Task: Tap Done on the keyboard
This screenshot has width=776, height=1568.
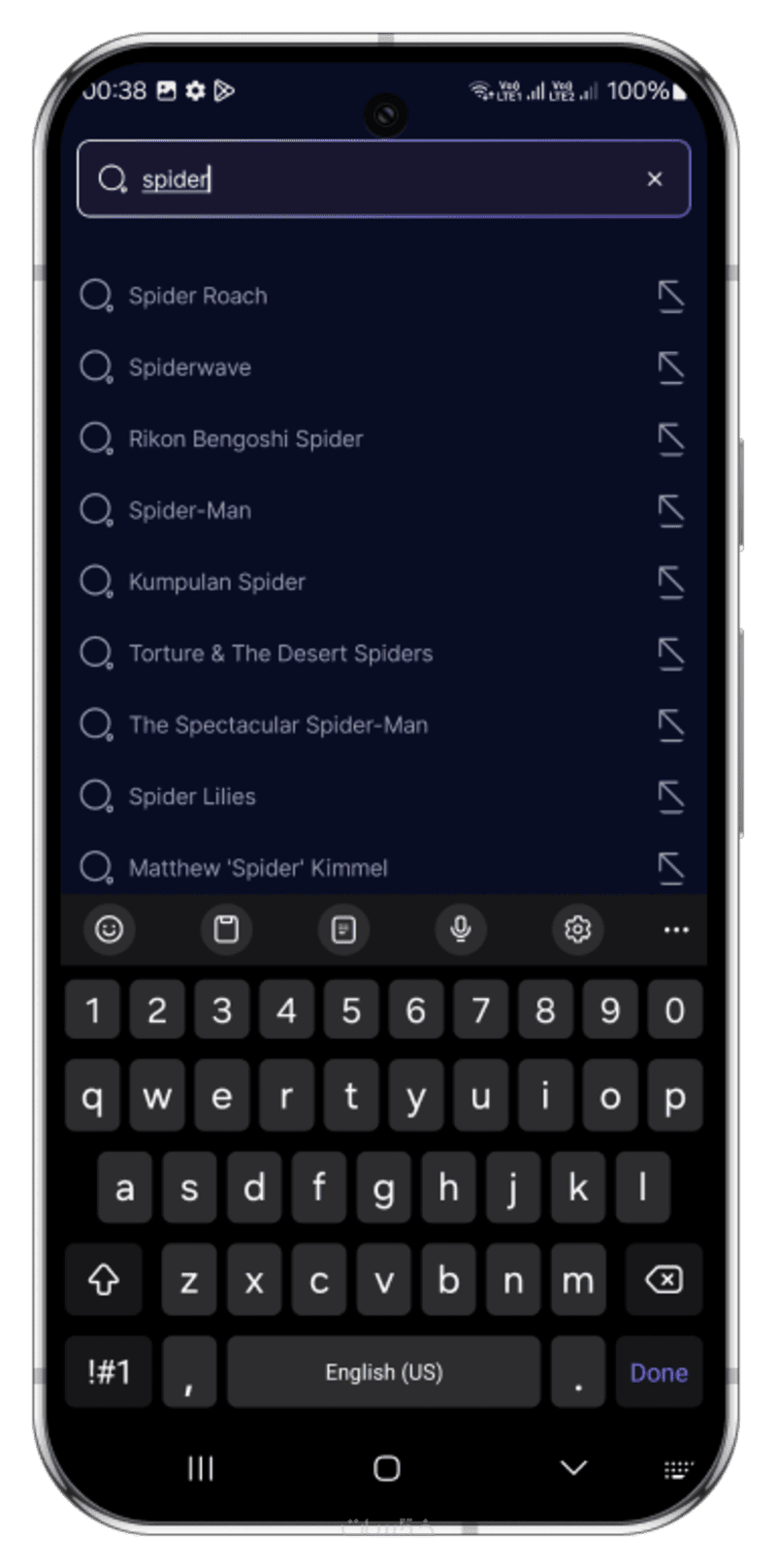Action: tap(659, 1372)
